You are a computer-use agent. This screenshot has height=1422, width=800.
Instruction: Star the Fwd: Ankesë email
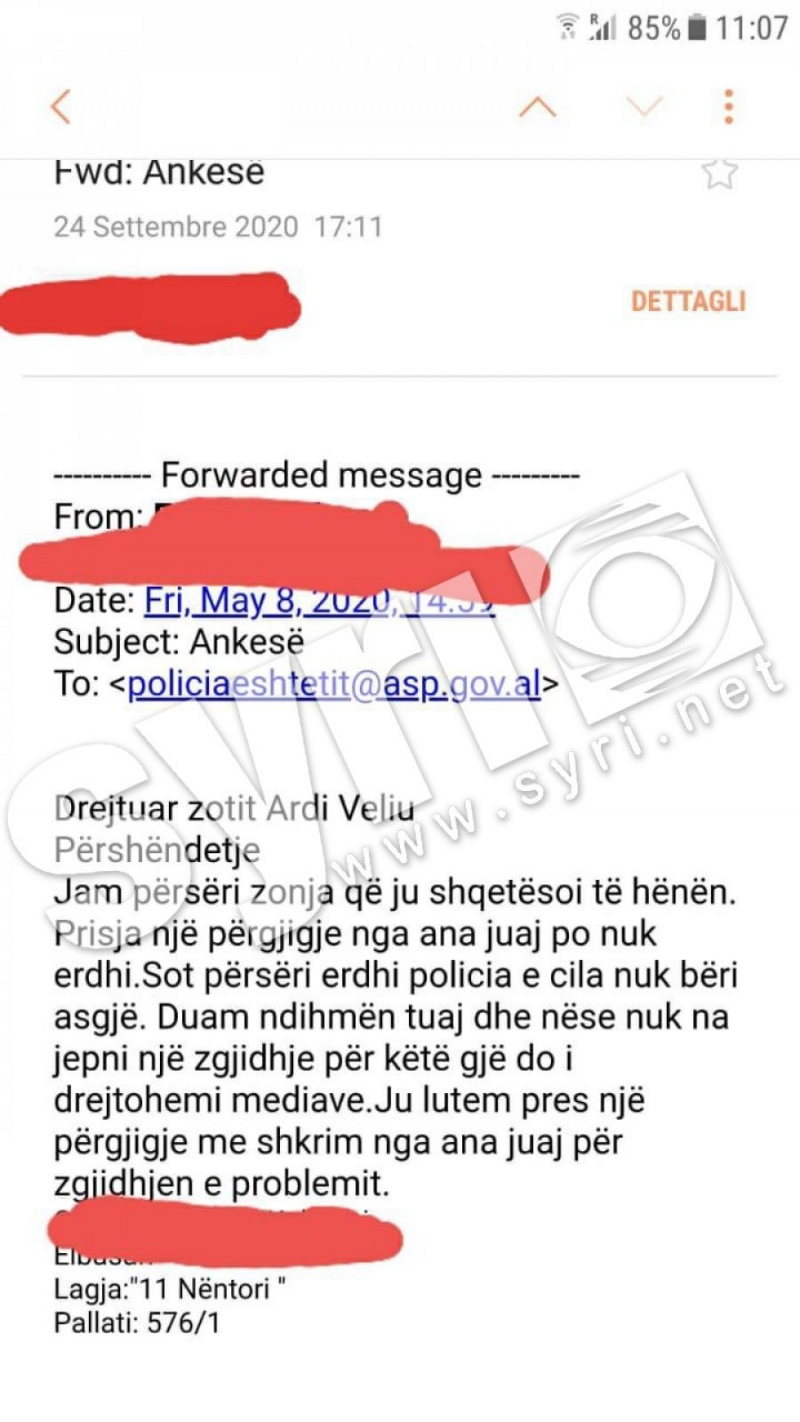point(719,174)
